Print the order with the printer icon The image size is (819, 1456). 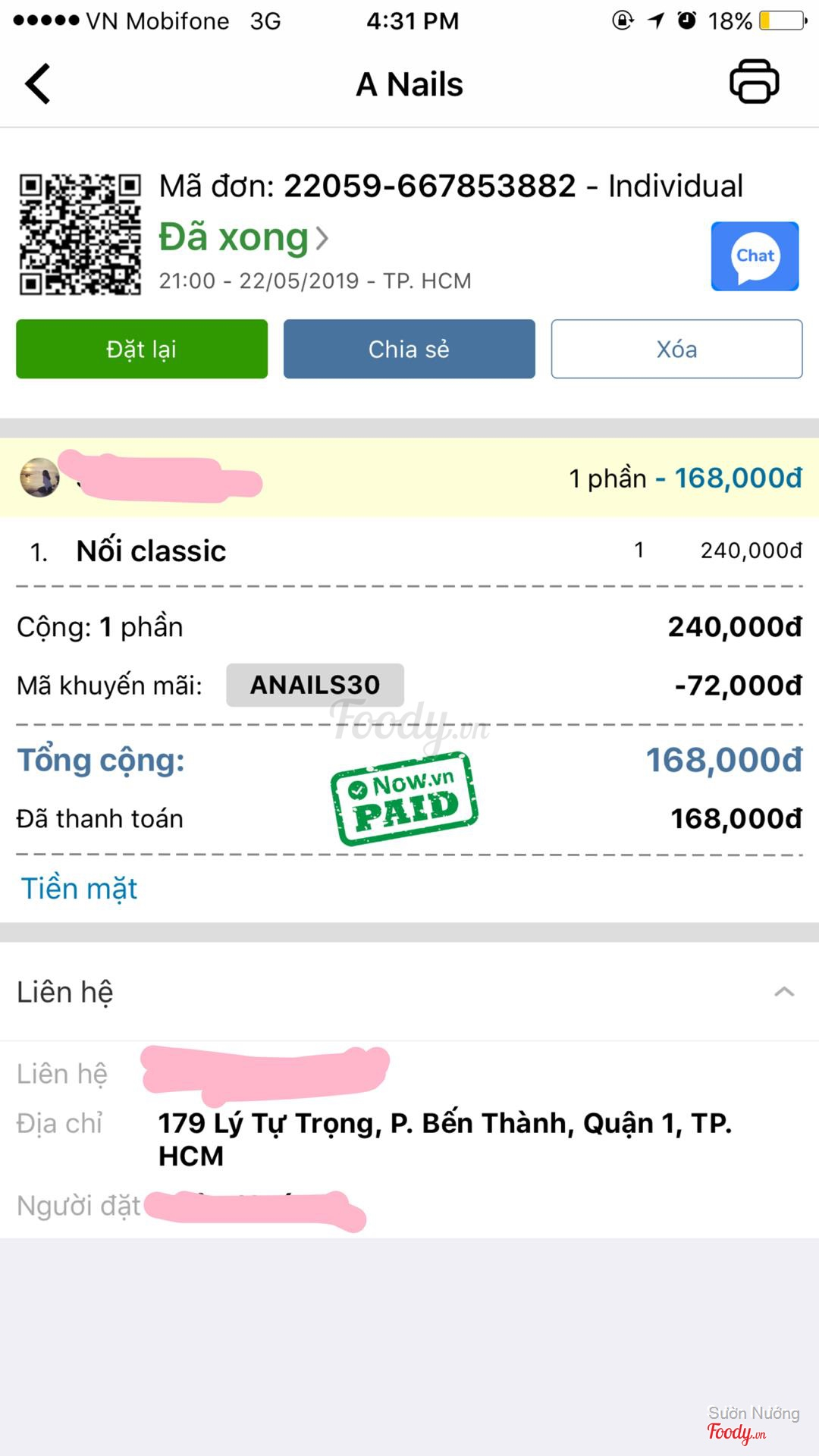point(754,82)
